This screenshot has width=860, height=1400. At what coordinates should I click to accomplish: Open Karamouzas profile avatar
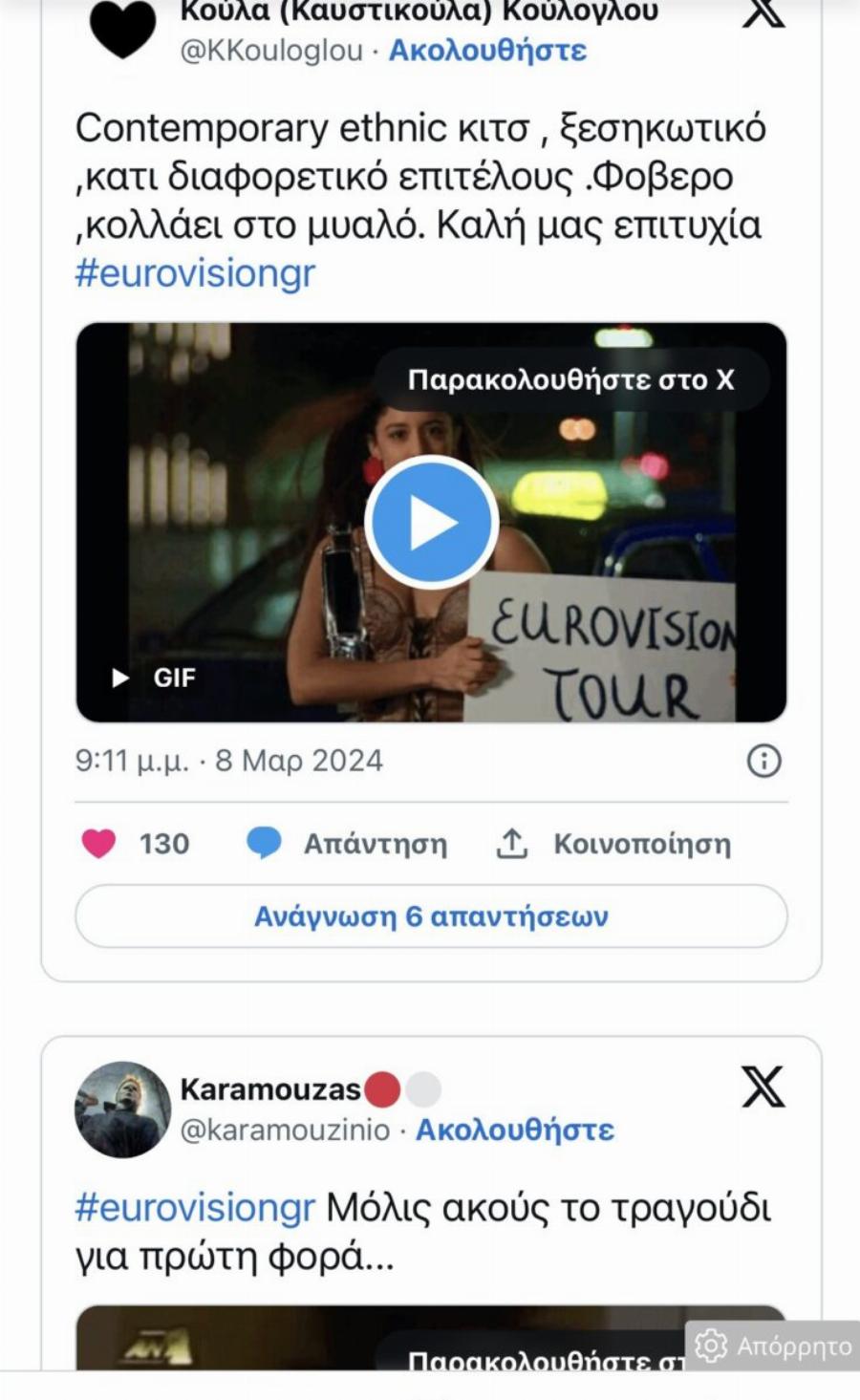[122, 1109]
